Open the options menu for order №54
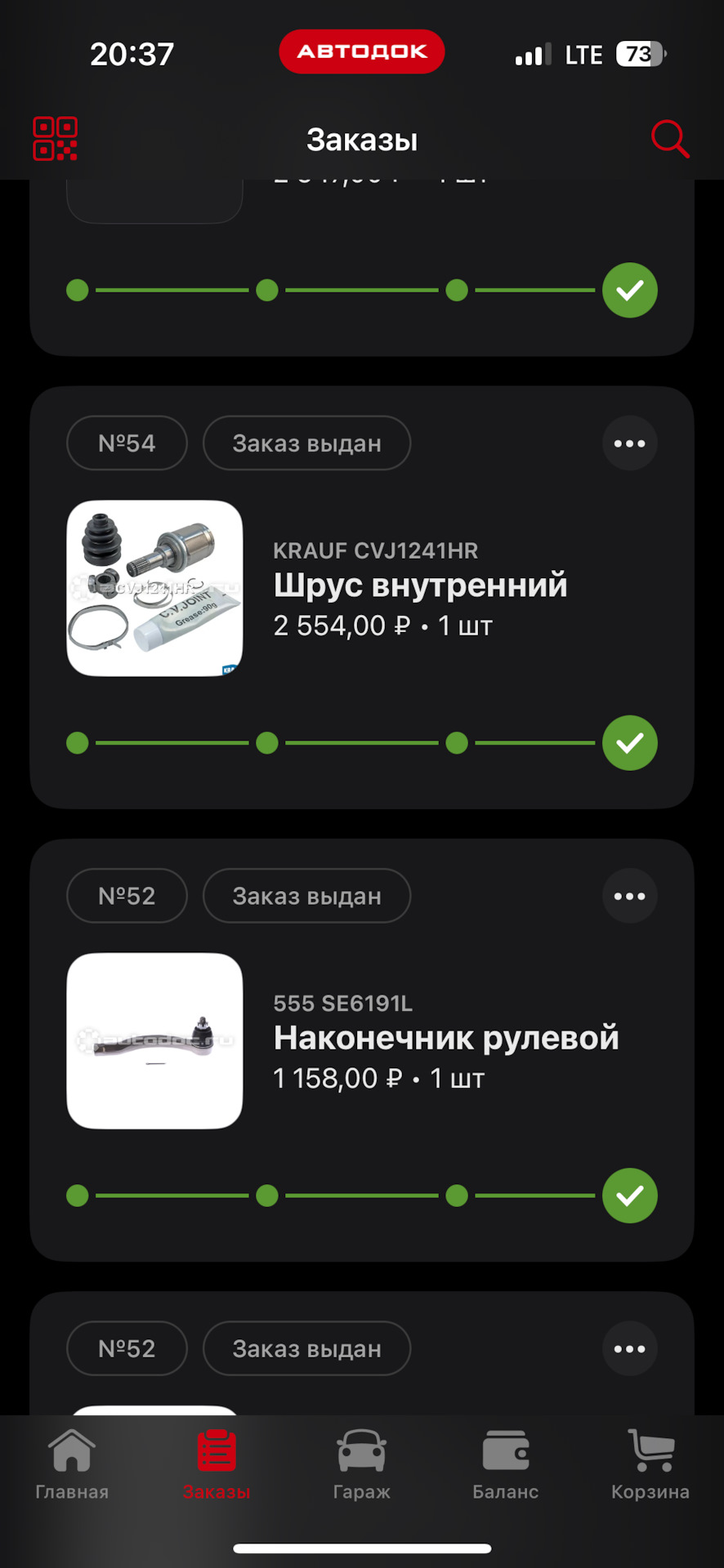The width and height of the screenshot is (724, 1568). (x=629, y=443)
